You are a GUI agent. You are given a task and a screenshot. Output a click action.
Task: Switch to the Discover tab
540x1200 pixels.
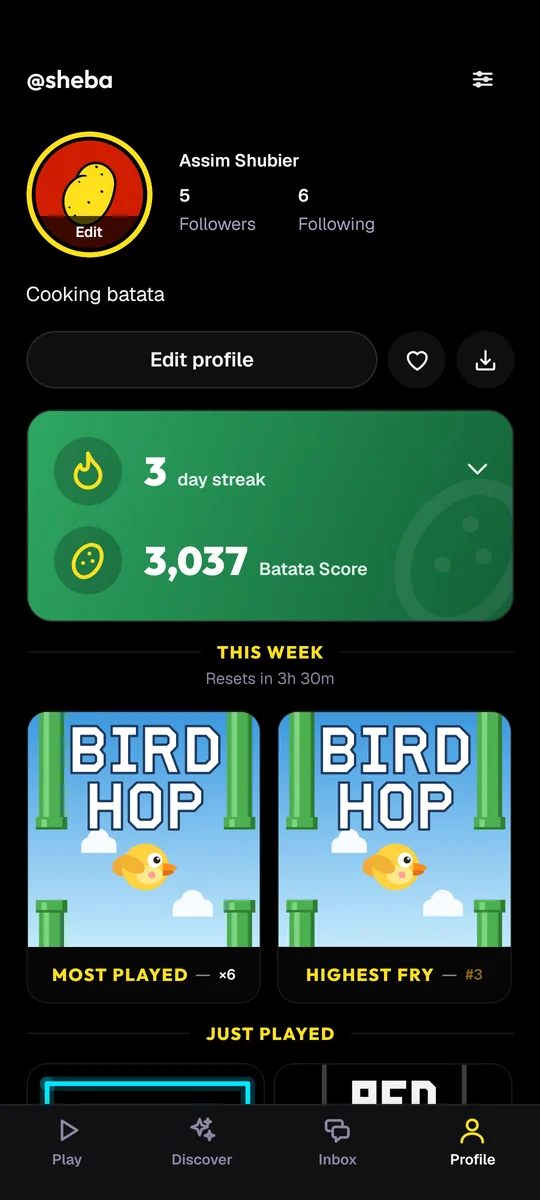(x=202, y=1143)
